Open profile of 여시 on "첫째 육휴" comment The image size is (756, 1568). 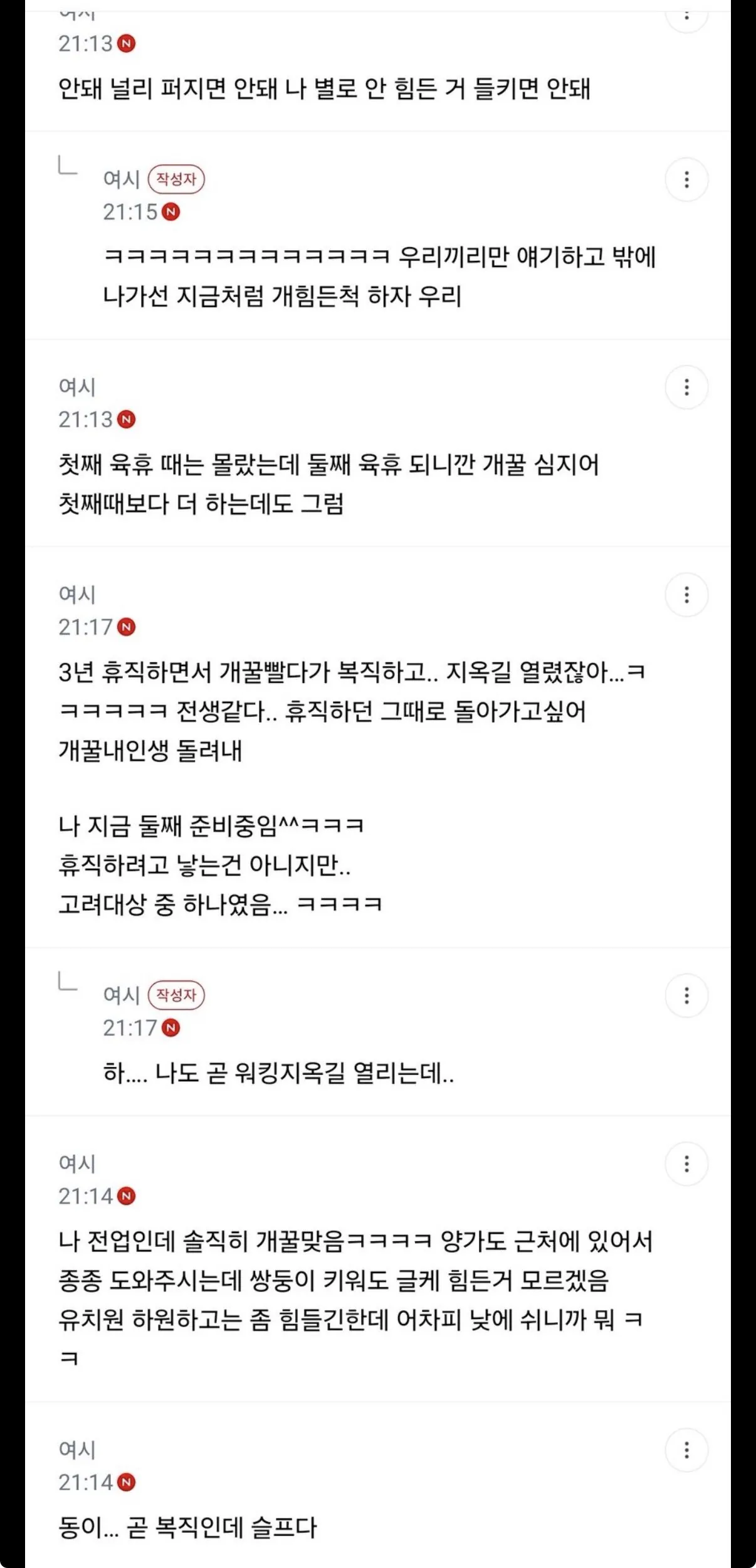coord(77,386)
